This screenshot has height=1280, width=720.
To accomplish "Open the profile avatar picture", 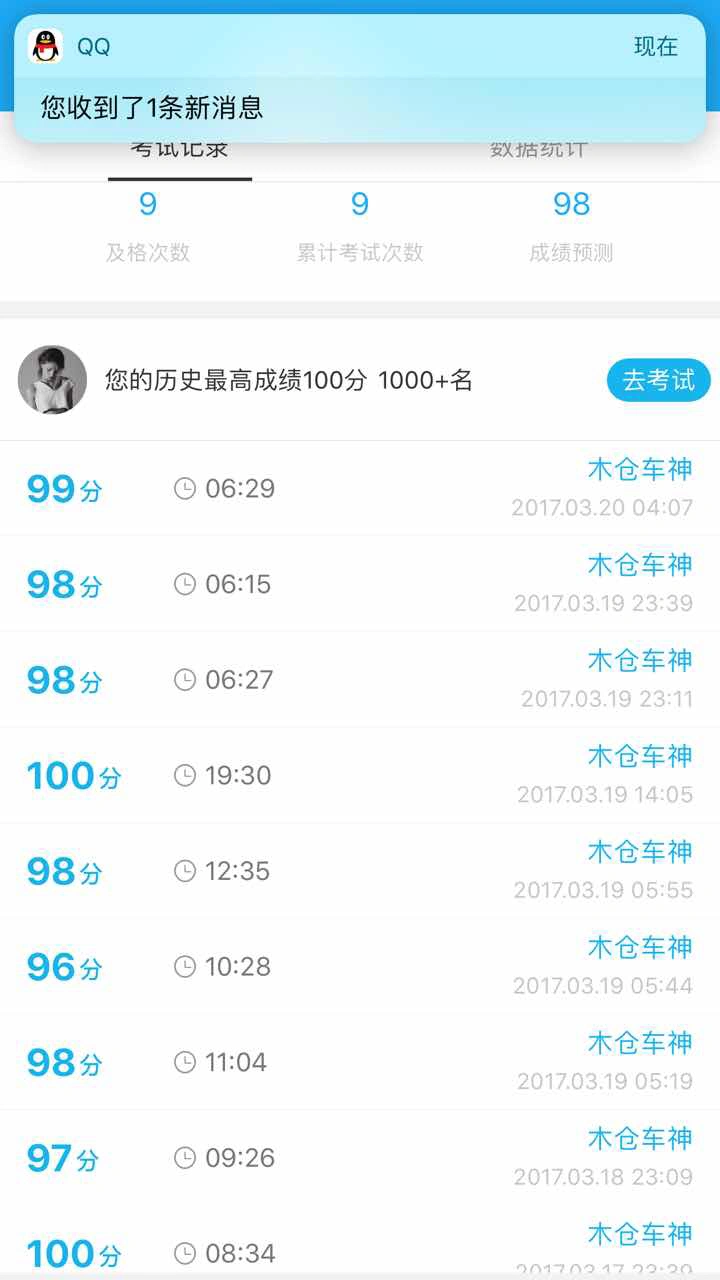I will (x=52, y=380).
